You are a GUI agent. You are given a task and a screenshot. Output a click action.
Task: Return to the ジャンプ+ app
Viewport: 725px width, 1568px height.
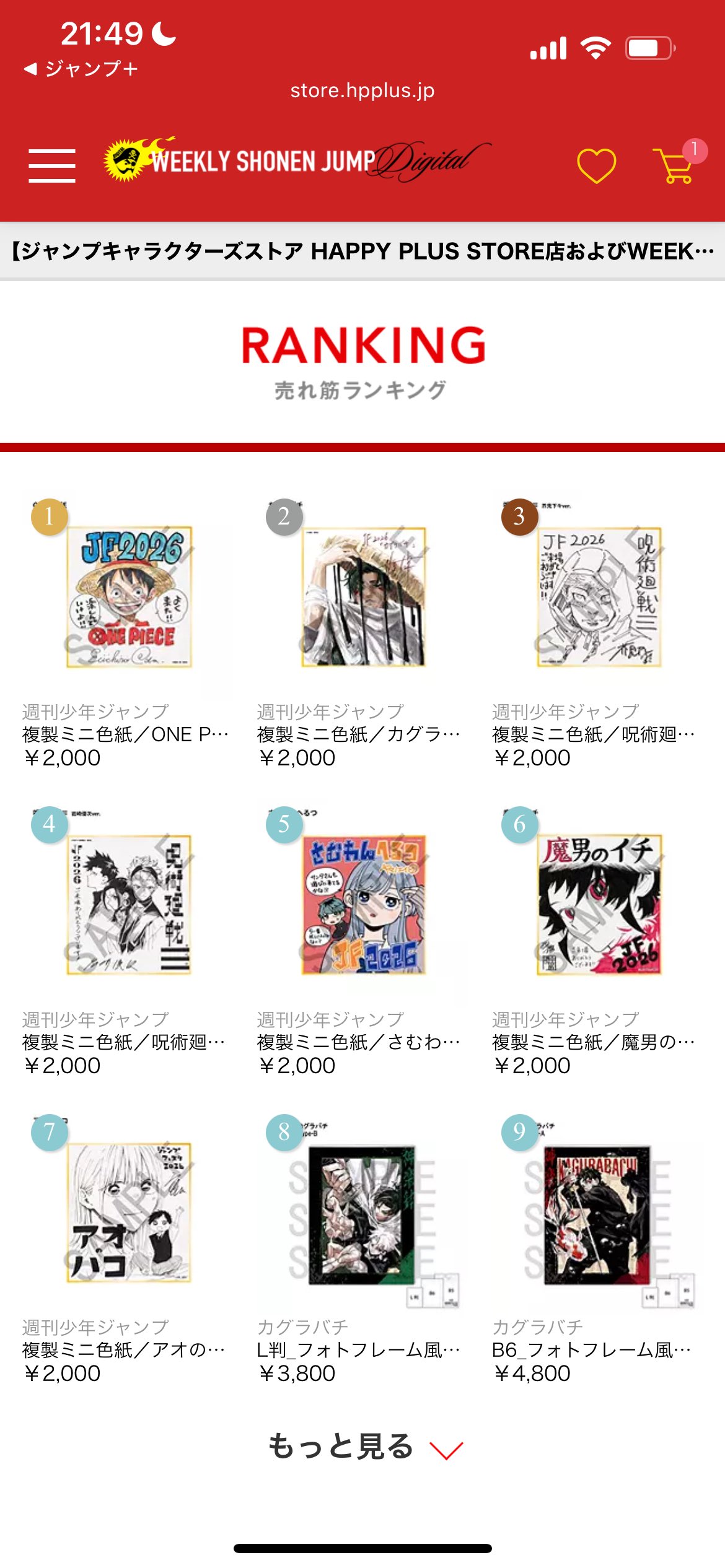click(x=81, y=69)
